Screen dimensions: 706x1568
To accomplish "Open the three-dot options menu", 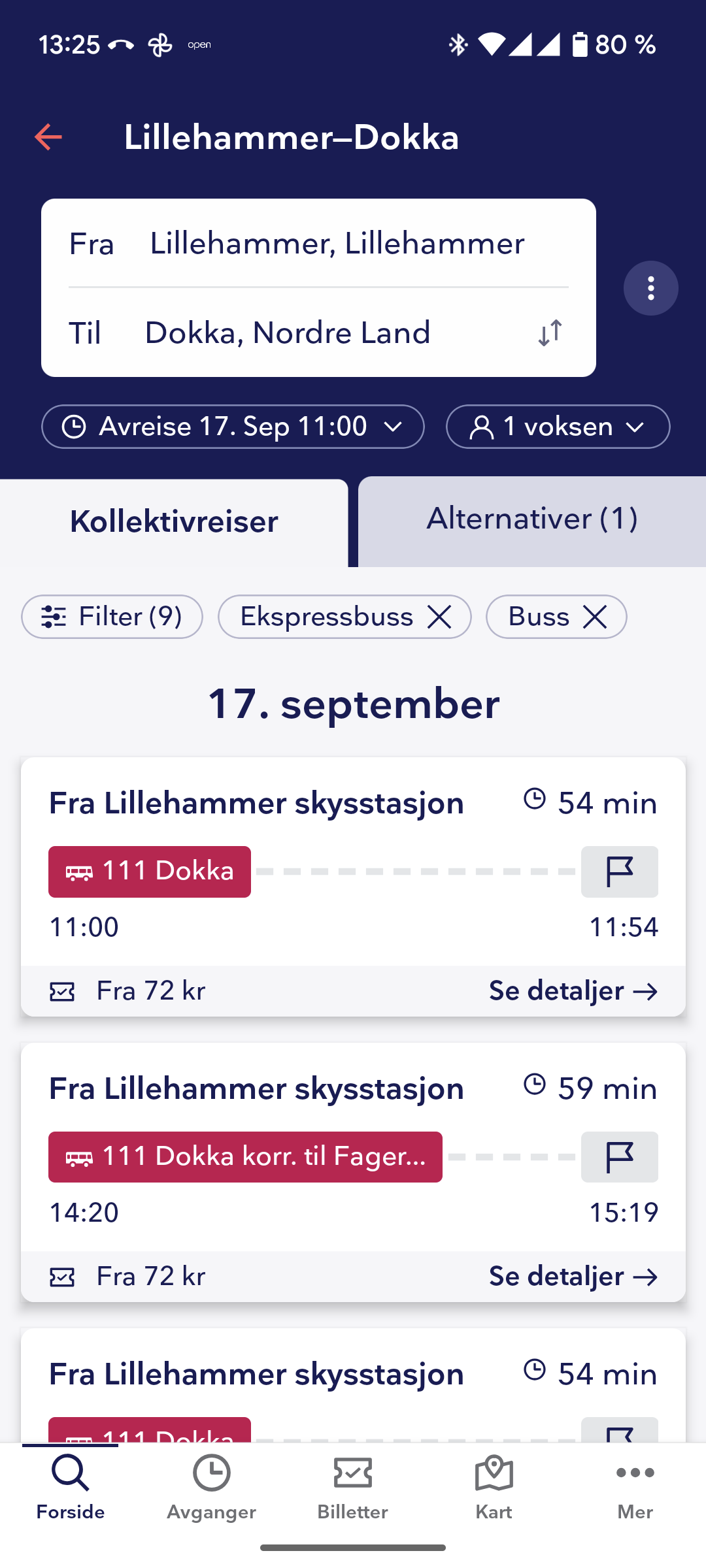I will (650, 288).
